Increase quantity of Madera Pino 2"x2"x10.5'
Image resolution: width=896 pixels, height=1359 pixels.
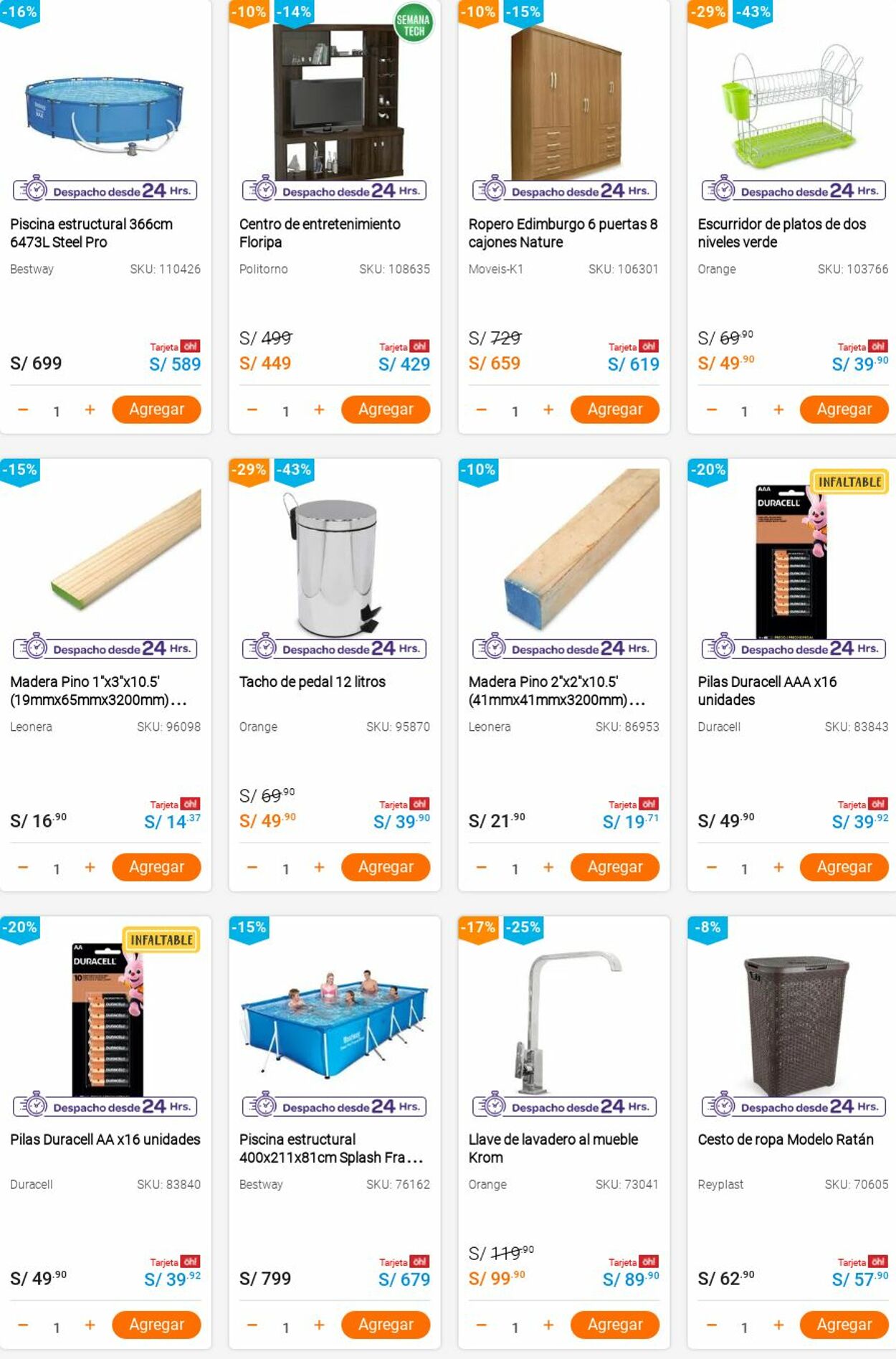(x=548, y=867)
